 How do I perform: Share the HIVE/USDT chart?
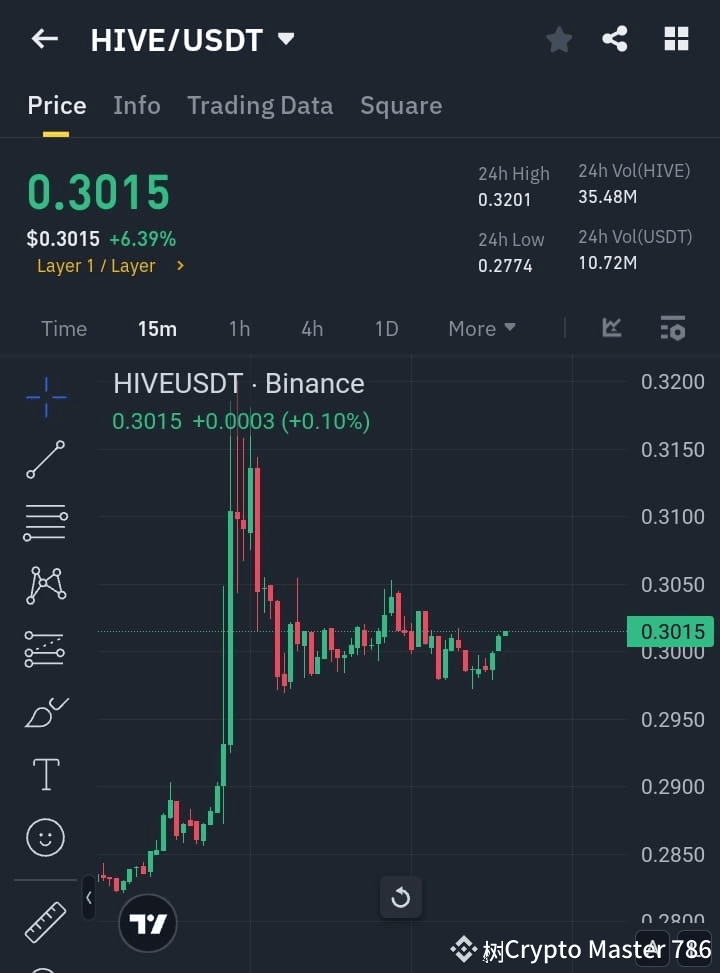pos(615,39)
